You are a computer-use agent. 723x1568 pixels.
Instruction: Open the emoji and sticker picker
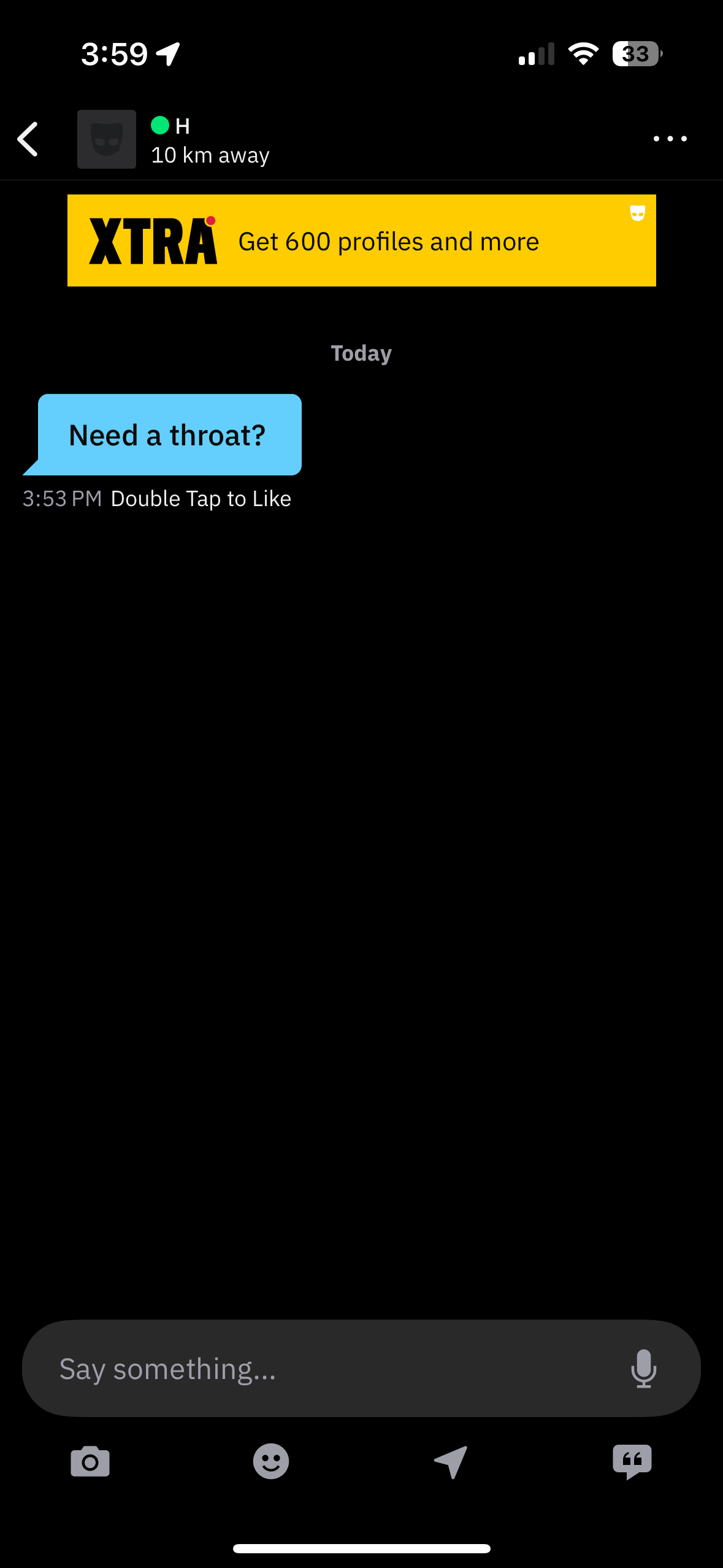(x=271, y=1462)
